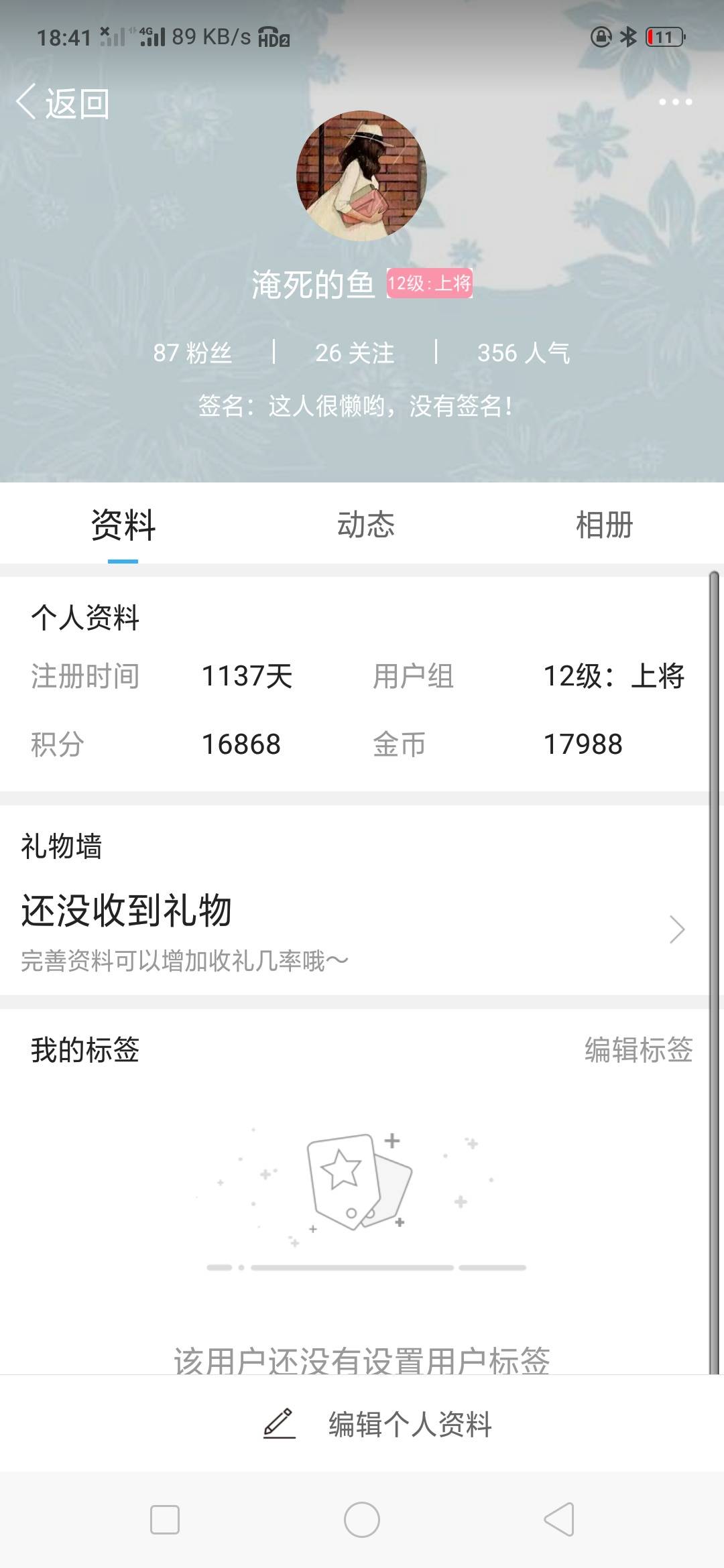724x1568 pixels.
Task: Select the 资料 tab
Action: click(x=123, y=524)
